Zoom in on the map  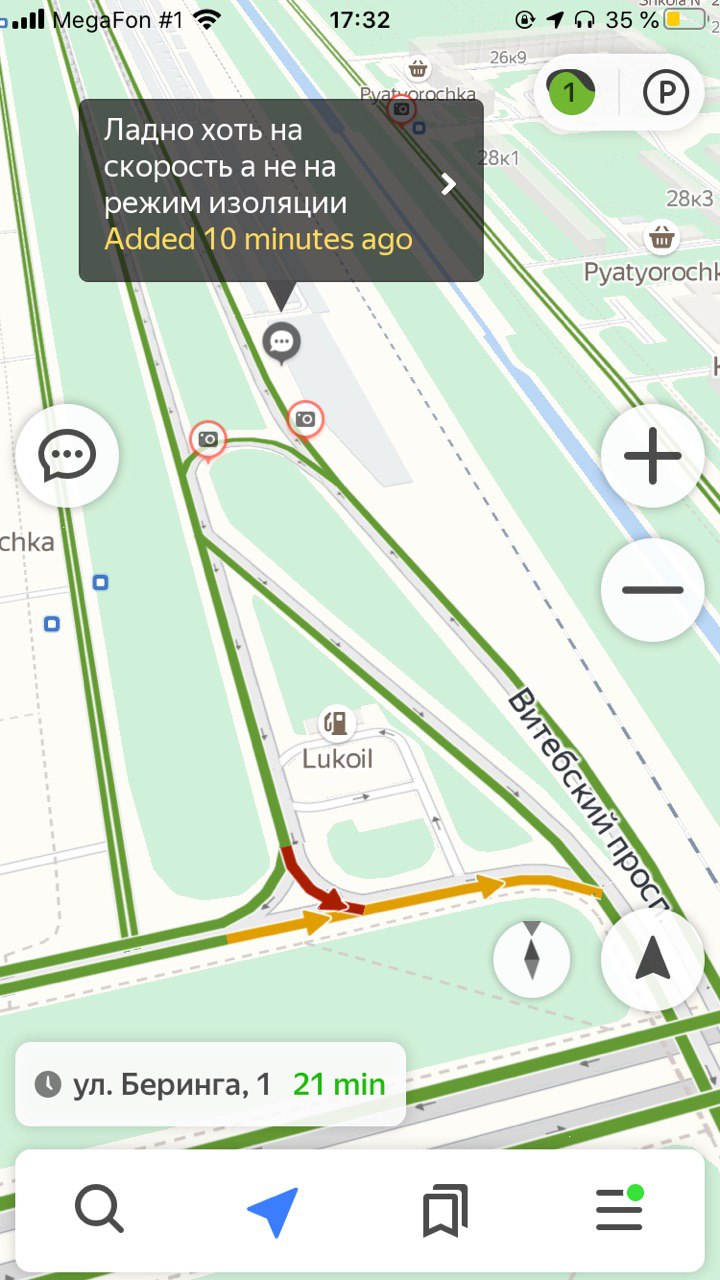[653, 456]
